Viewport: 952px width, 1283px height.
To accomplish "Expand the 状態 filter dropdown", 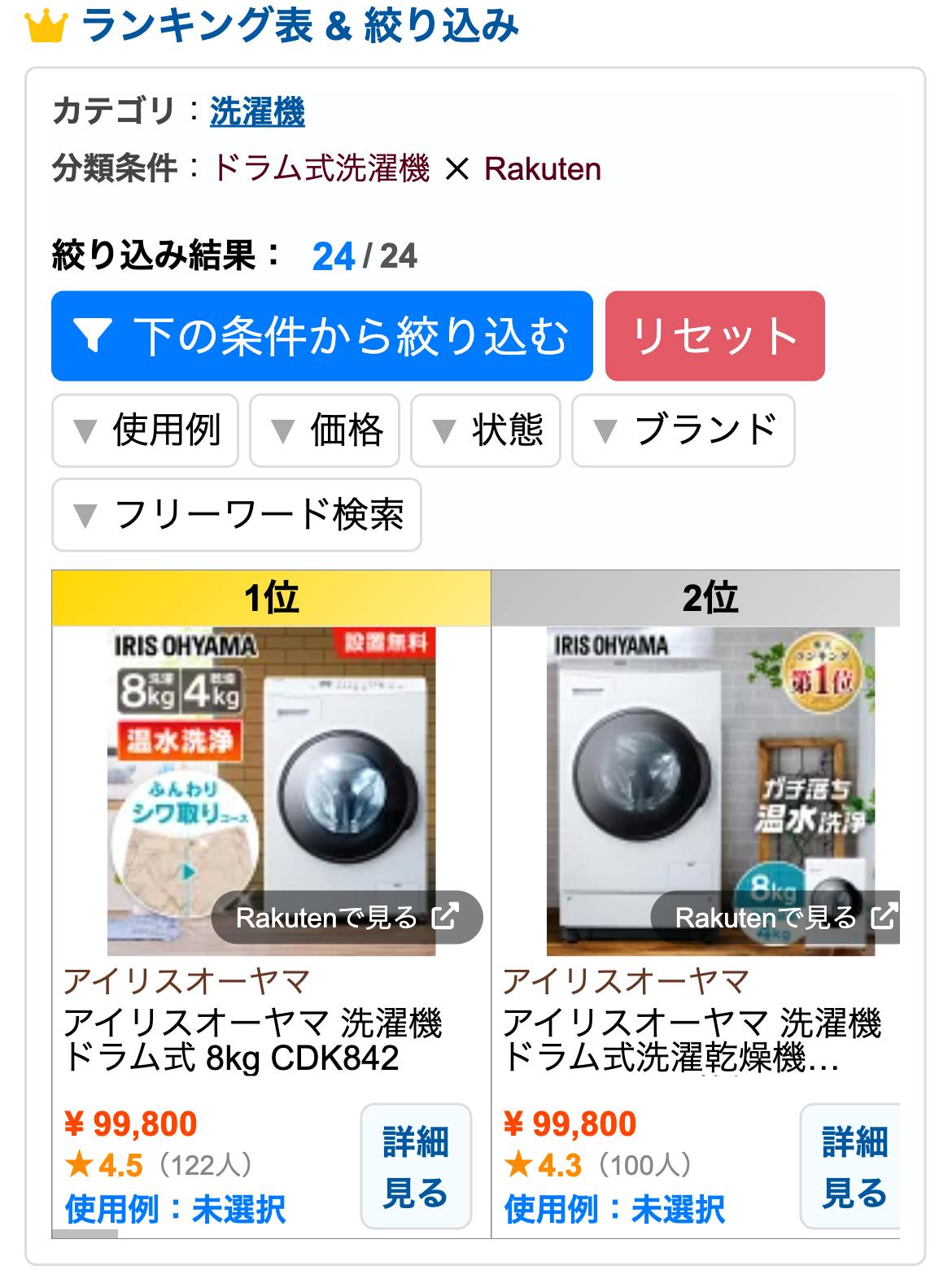I will pyautogui.click(x=485, y=430).
